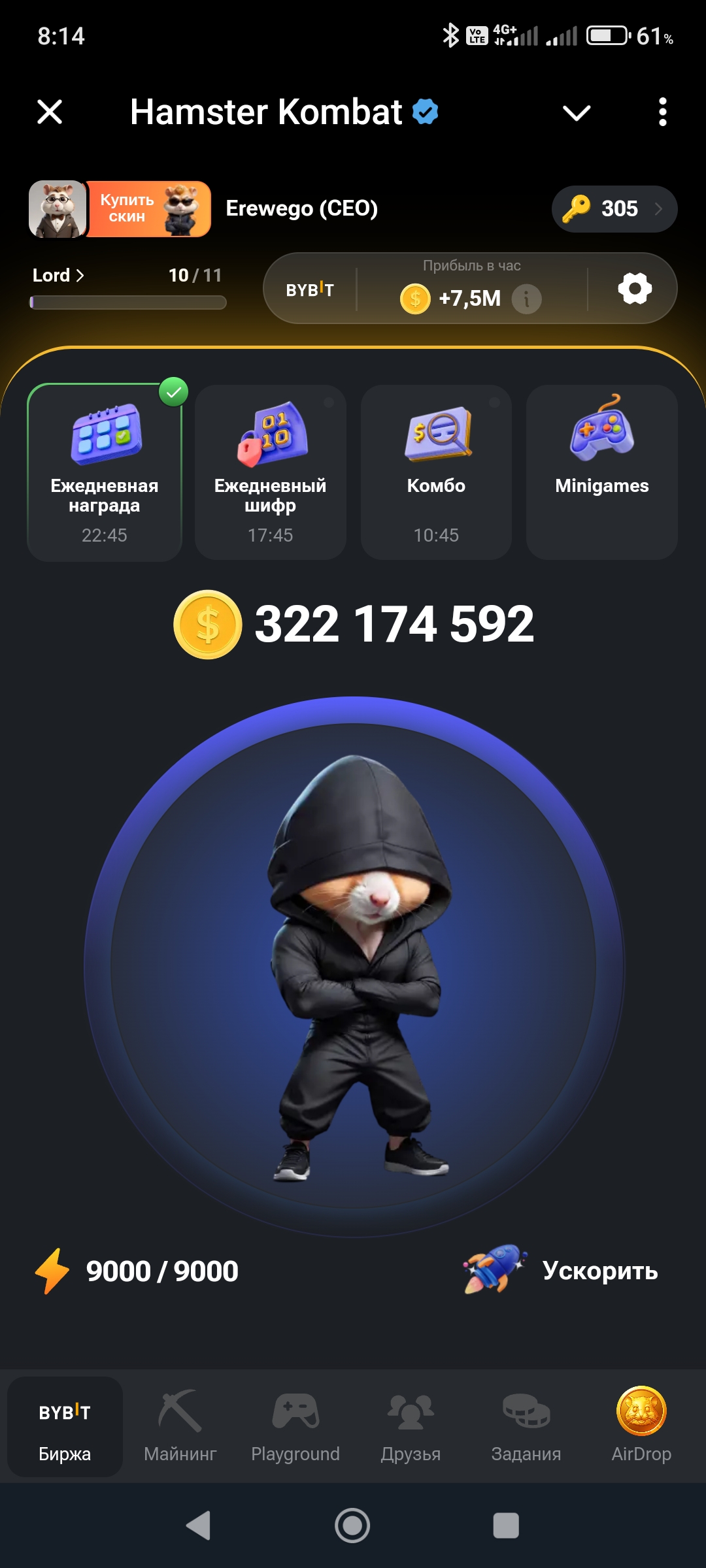Open the Ускорить boost

562,1271
